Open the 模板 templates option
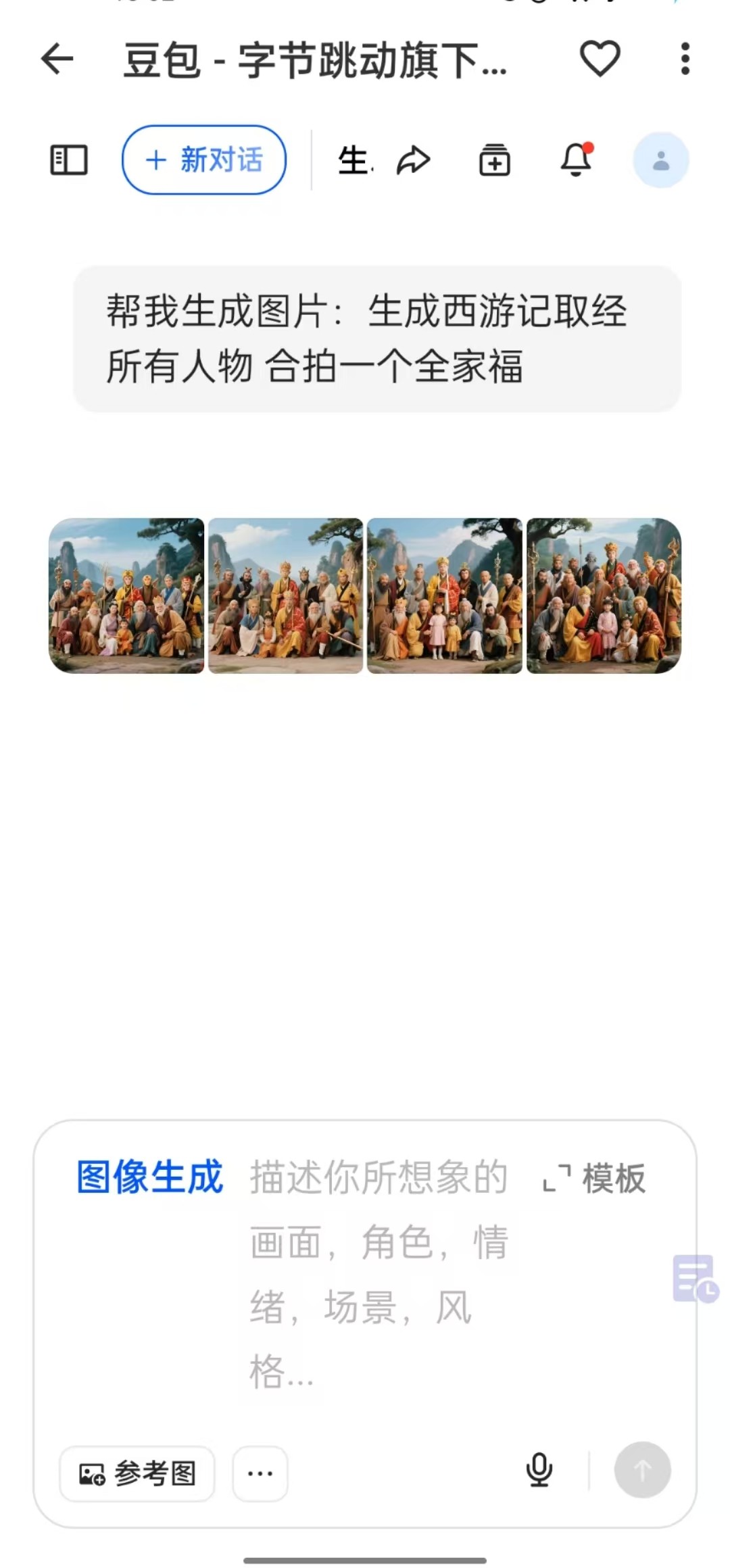 tap(595, 1179)
